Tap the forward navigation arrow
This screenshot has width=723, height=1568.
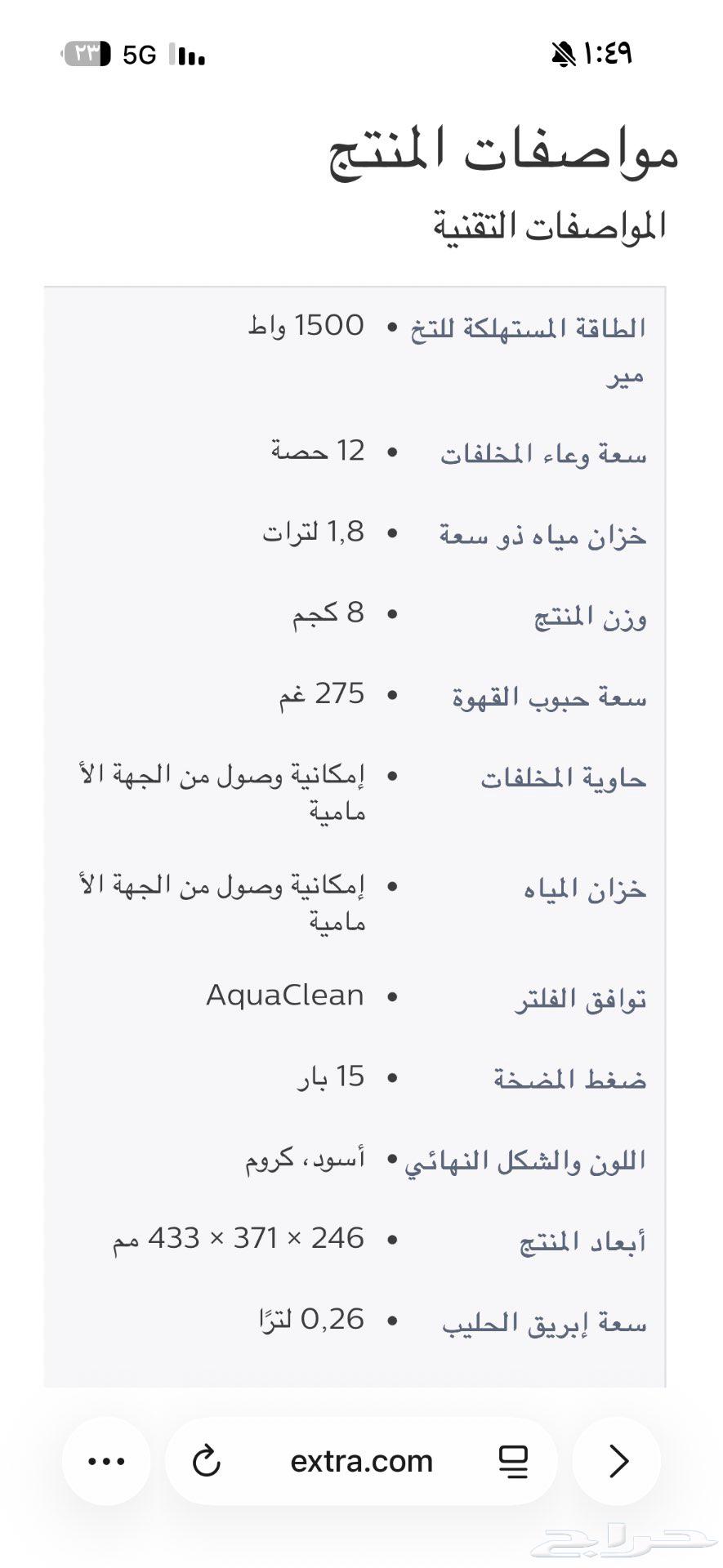tap(617, 1461)
